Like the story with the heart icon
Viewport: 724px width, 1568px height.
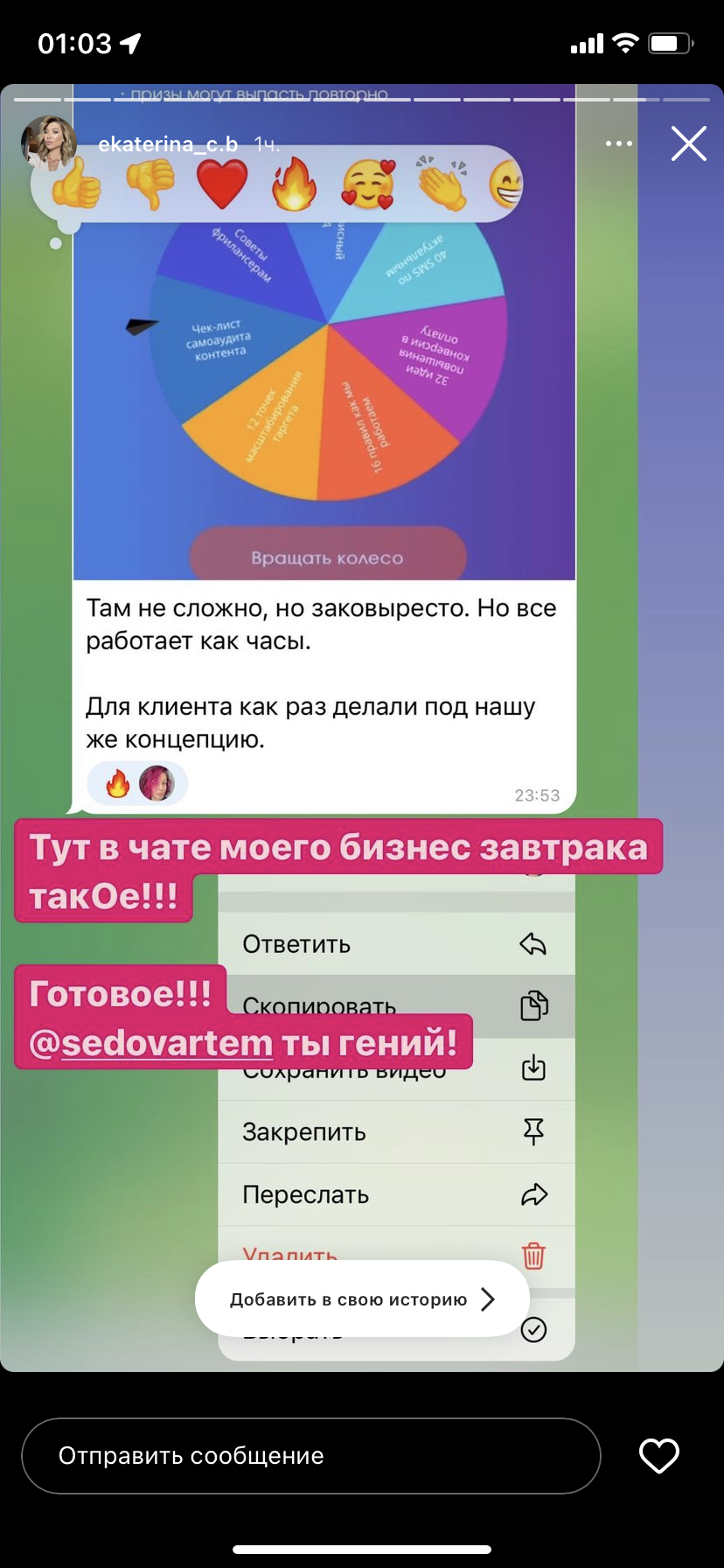658,1456
